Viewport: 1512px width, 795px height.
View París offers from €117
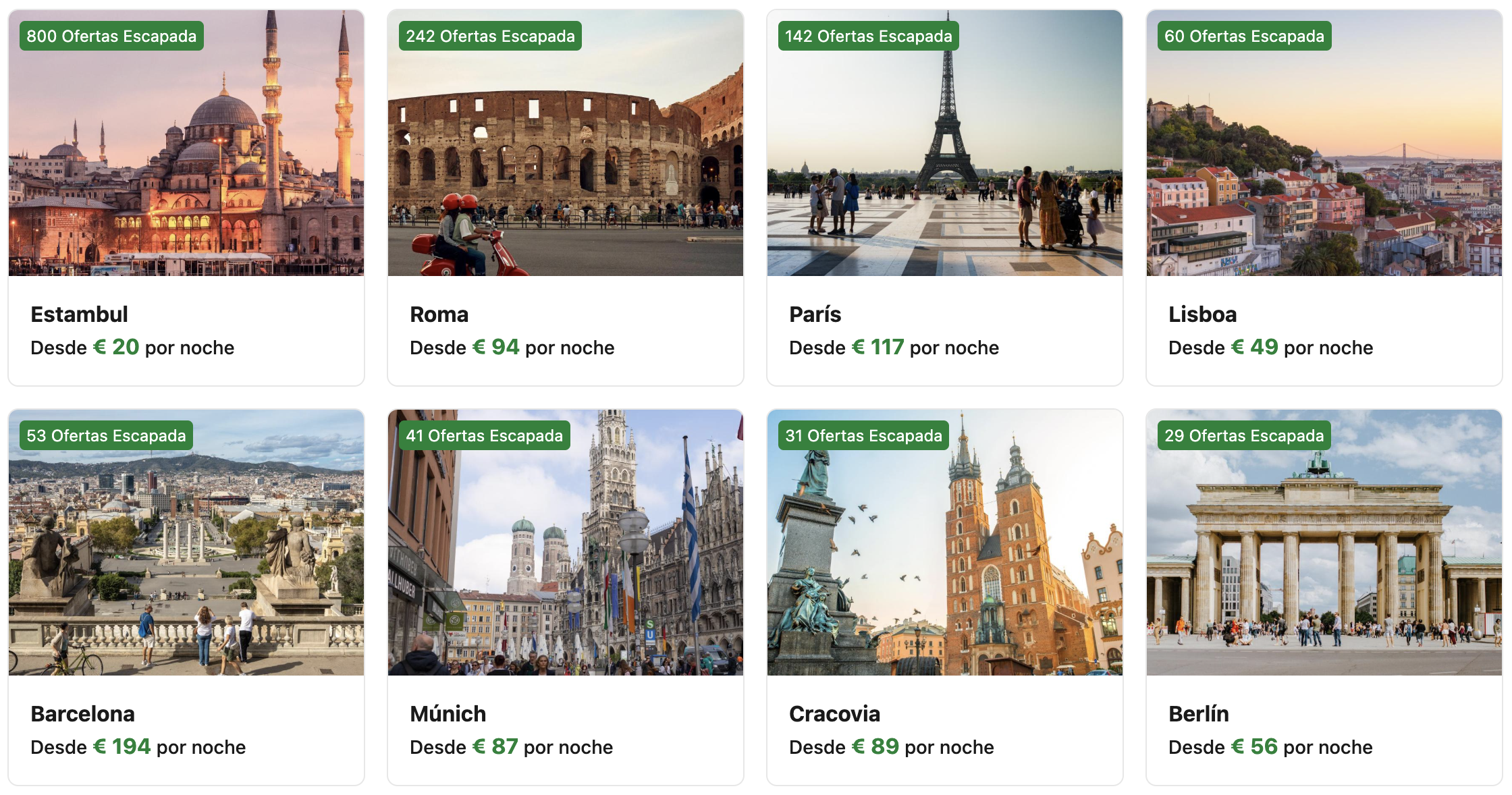point(944,197)
